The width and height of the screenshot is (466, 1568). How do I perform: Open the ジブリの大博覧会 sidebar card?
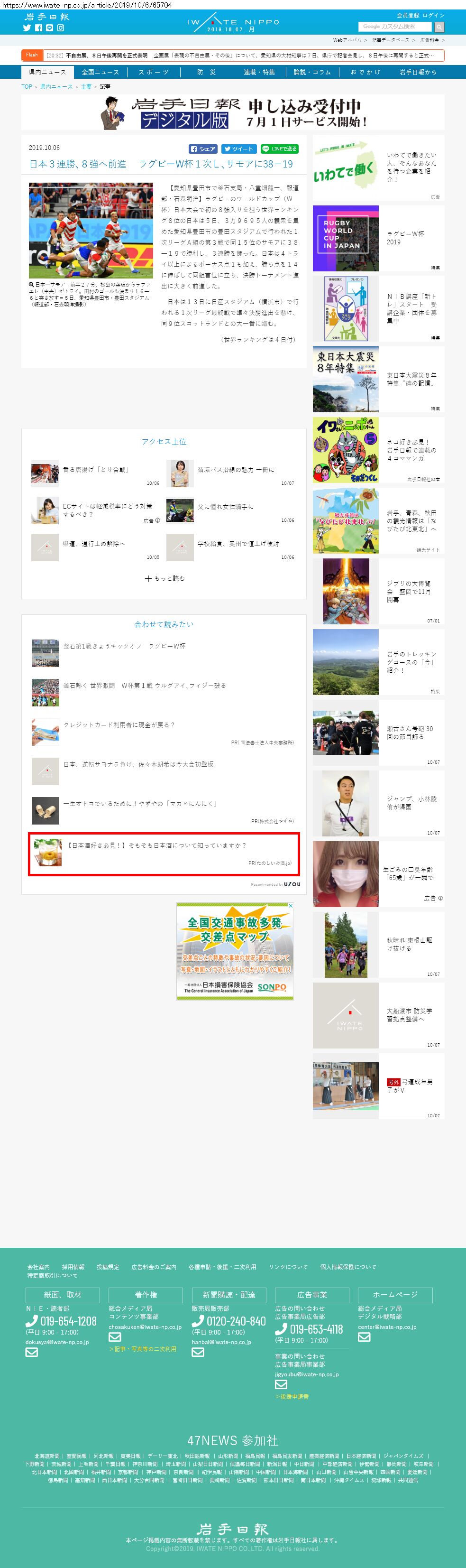pyautogui.click(x=378, y=591)
